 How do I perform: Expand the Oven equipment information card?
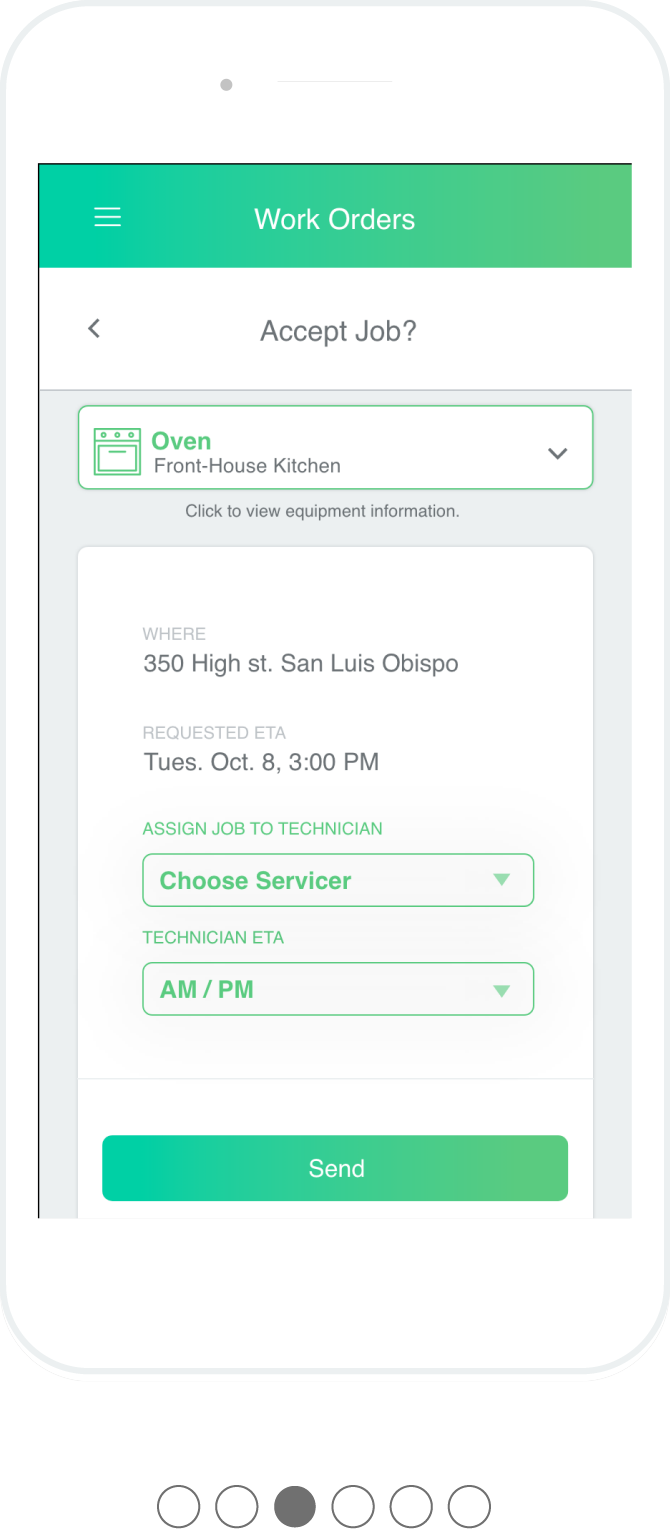click(336, 447)
